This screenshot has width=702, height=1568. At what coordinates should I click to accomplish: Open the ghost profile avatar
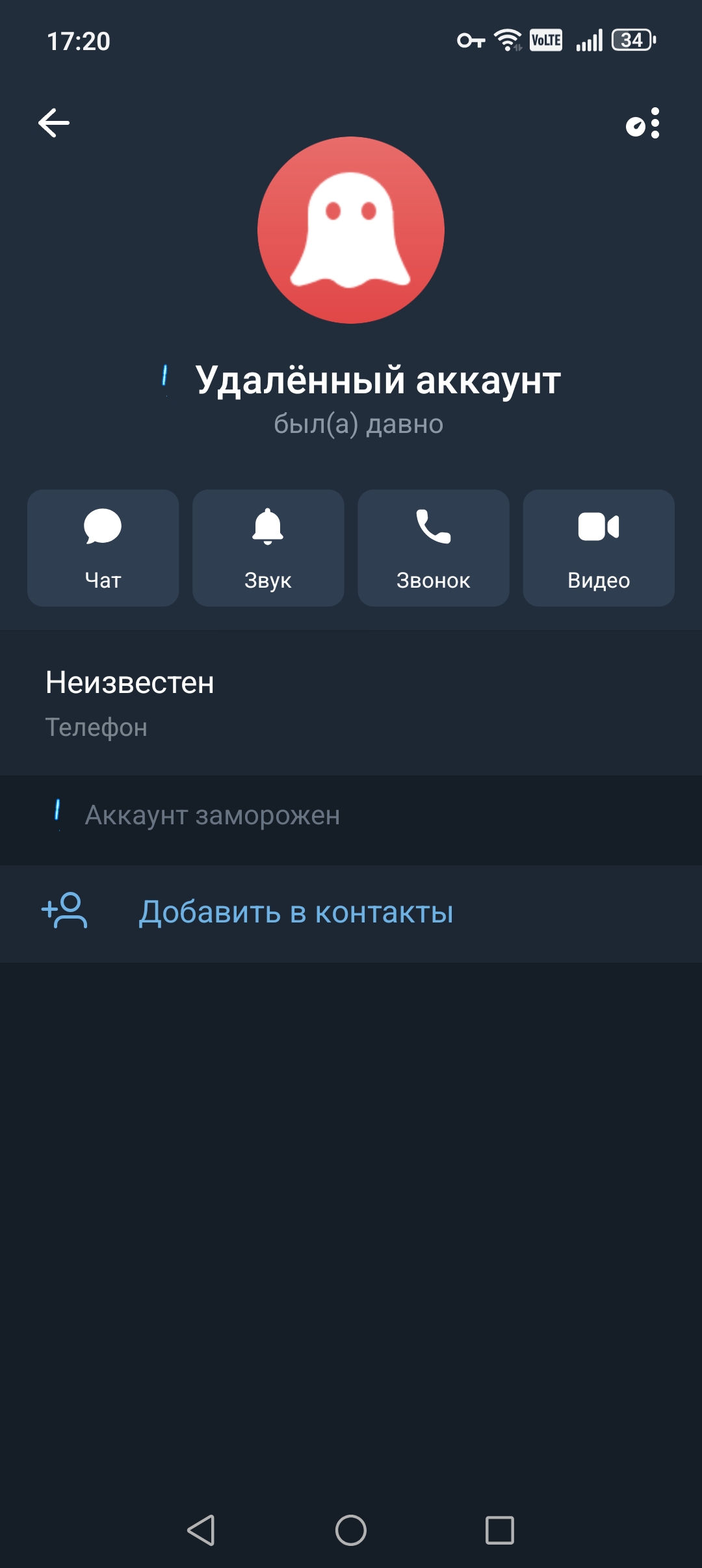(x=351, y=230)
